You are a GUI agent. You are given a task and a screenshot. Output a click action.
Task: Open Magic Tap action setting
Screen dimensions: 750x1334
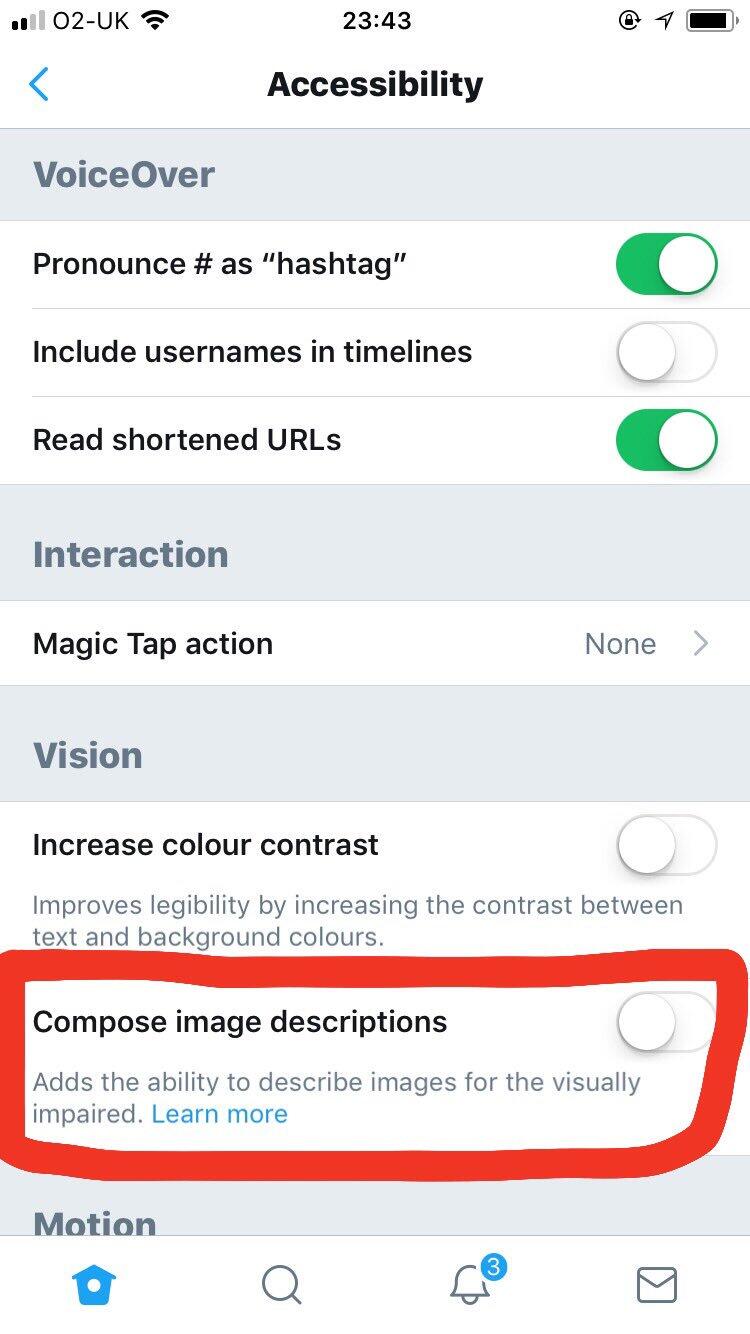(374, 644)
